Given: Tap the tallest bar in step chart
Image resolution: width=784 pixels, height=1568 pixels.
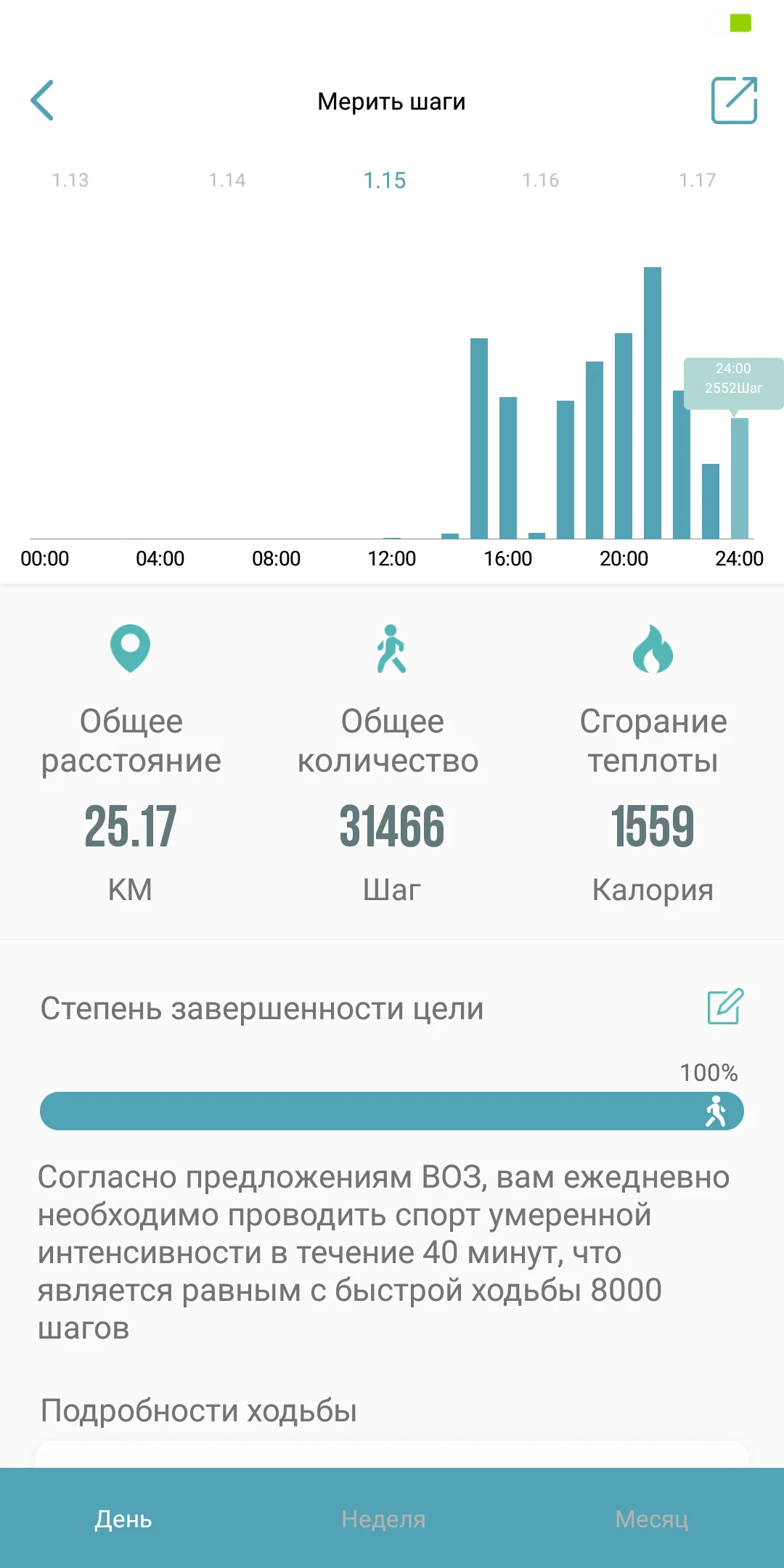Looking at the screenshot, I should point(653,403).
